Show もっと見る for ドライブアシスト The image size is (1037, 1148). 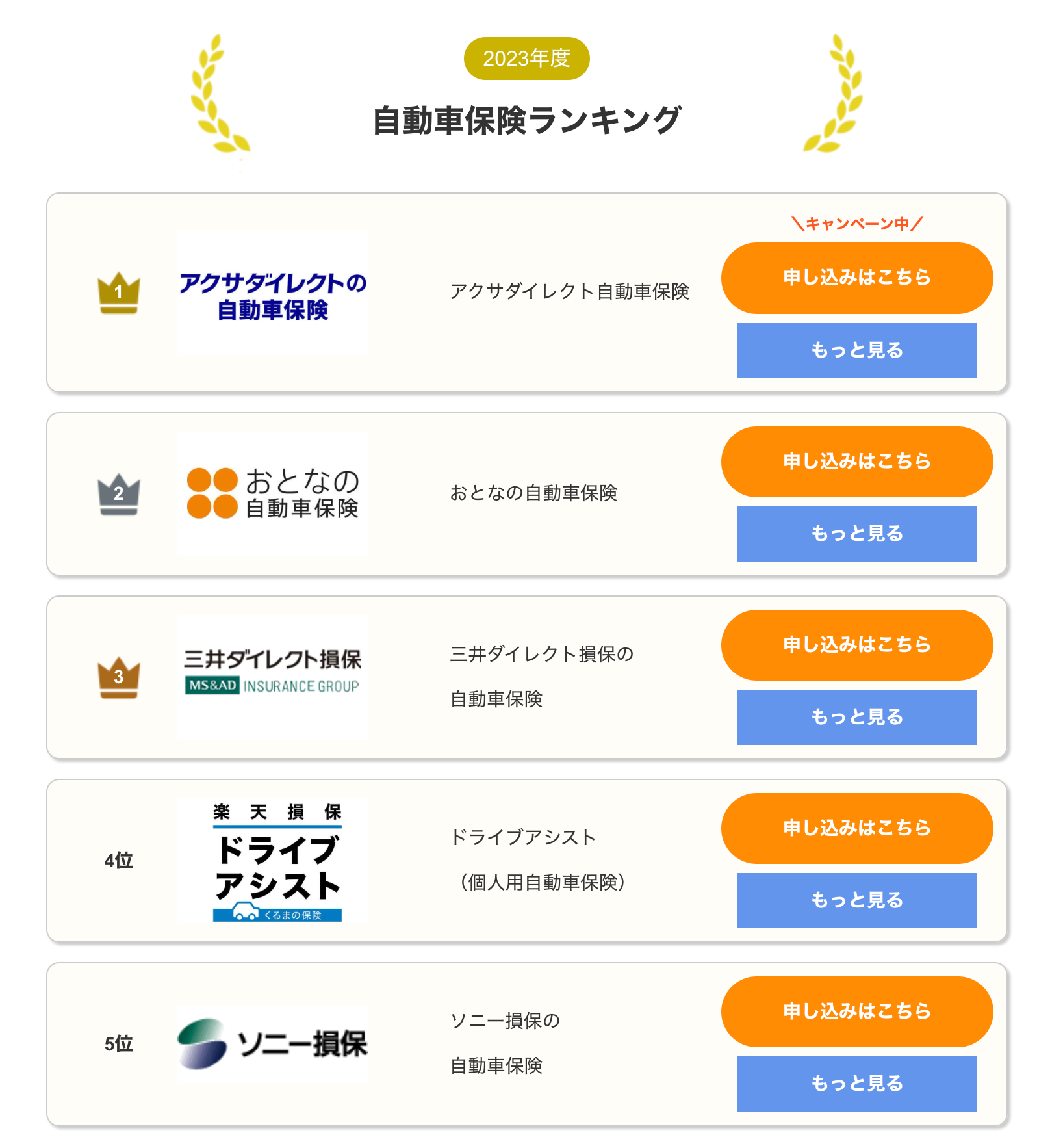[856, 900]
